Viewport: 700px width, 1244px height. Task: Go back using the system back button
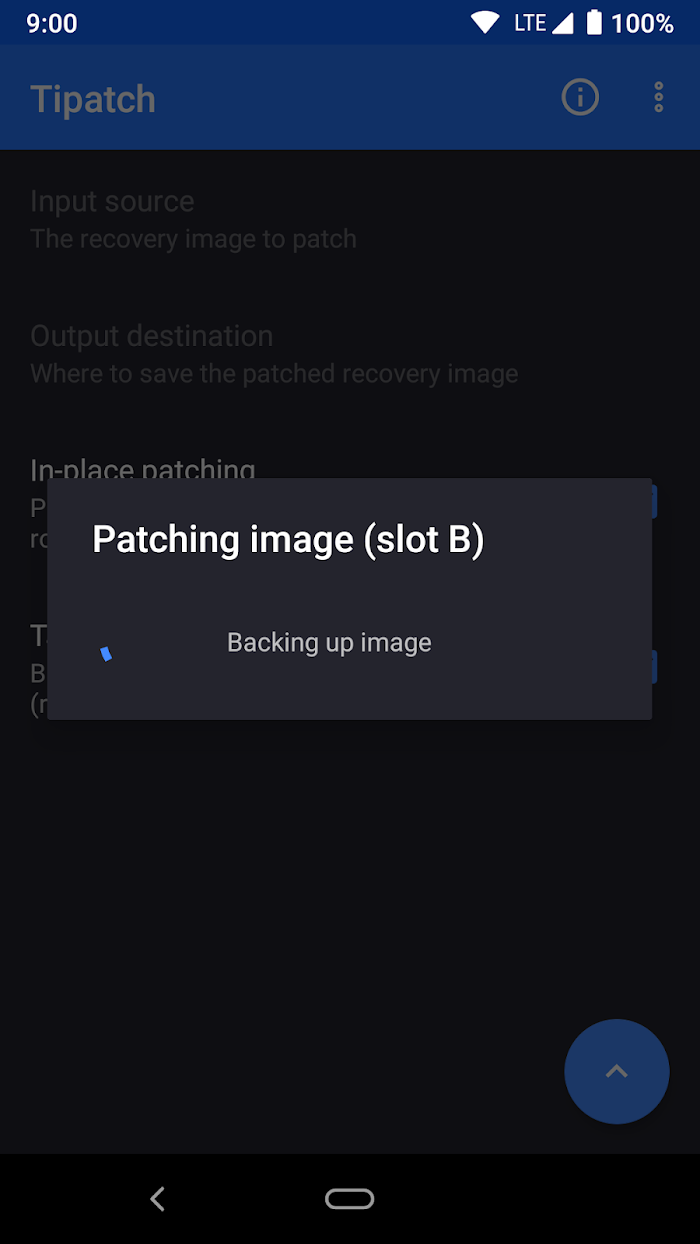coord(157,1198)
